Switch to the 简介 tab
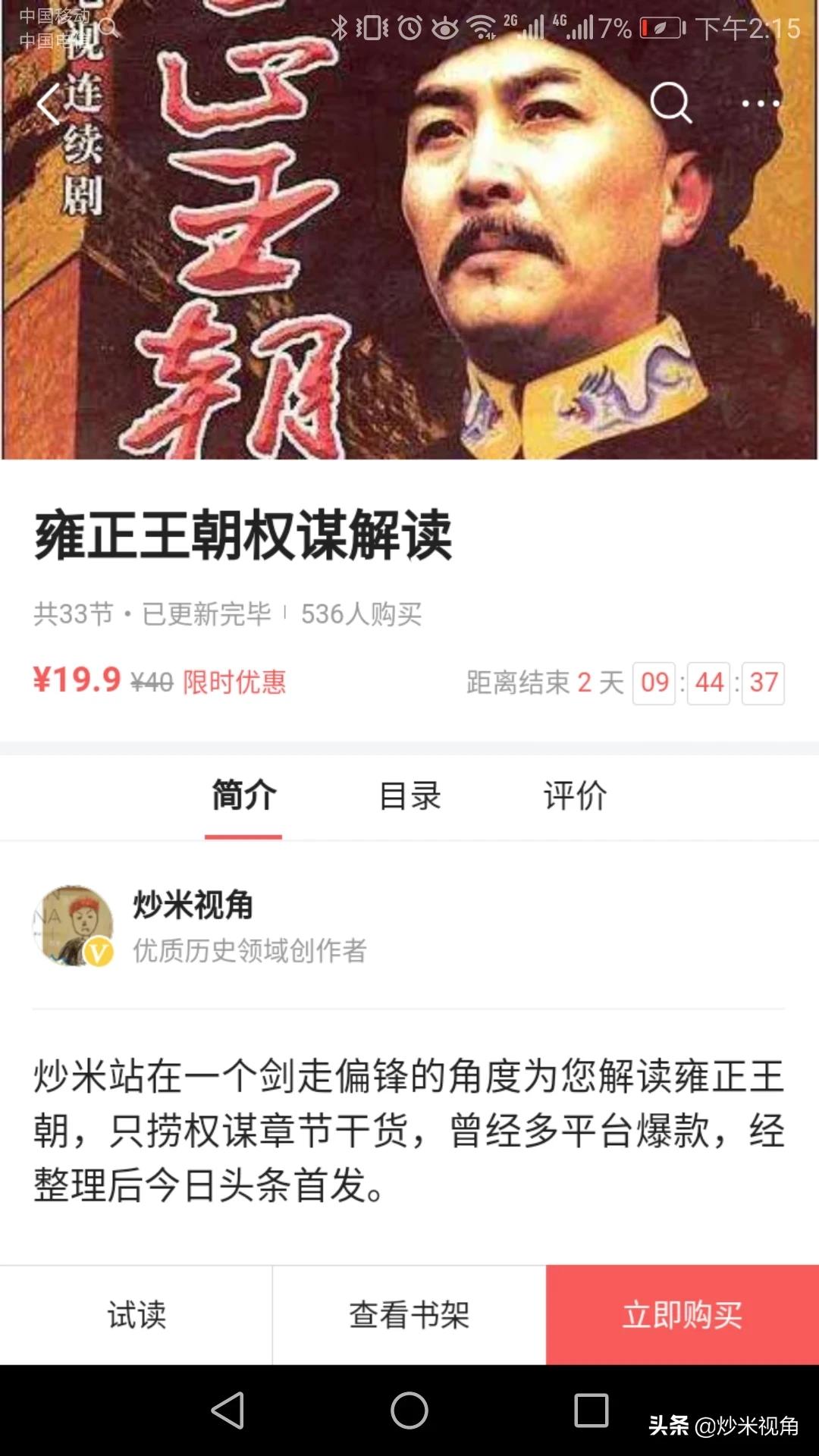This screenshot has height=1456, width=819. [x=243, y=796]
